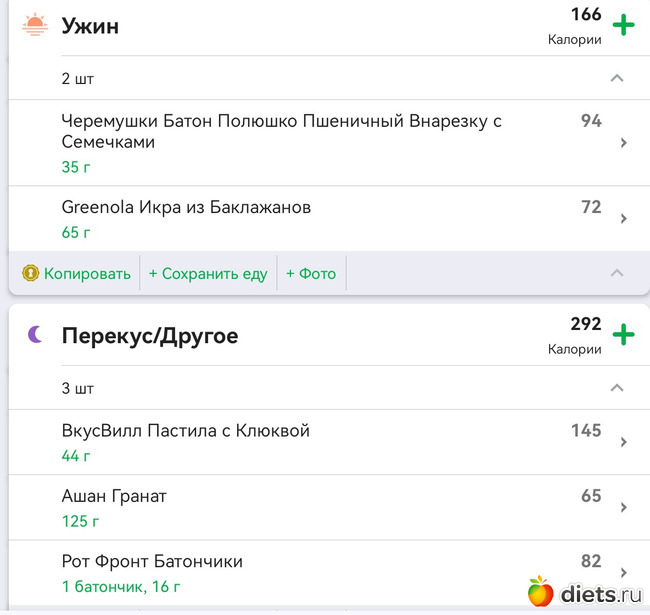
Task: Tap Сохранить еду for Ужин
Action: click(x=208, y=273)
